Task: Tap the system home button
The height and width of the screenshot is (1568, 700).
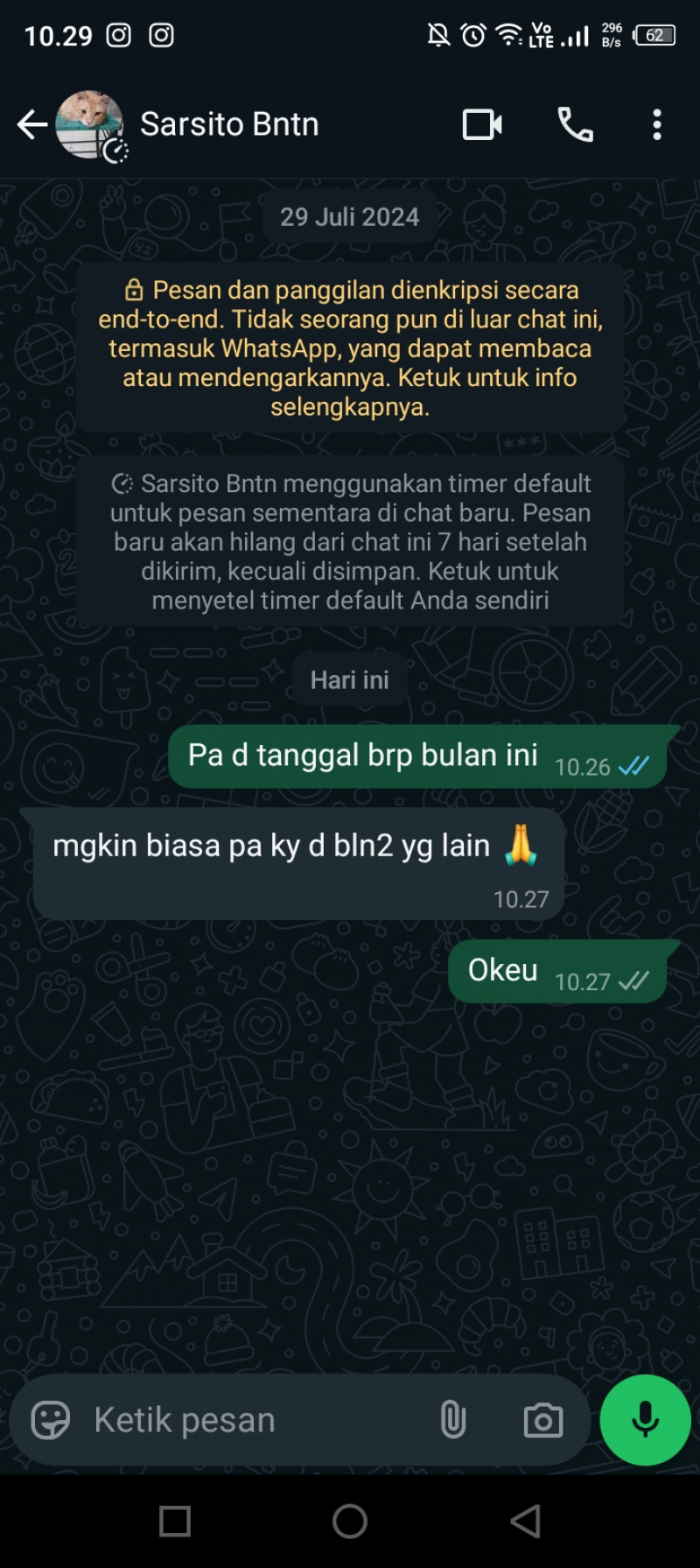Action: pos(350,1522)
